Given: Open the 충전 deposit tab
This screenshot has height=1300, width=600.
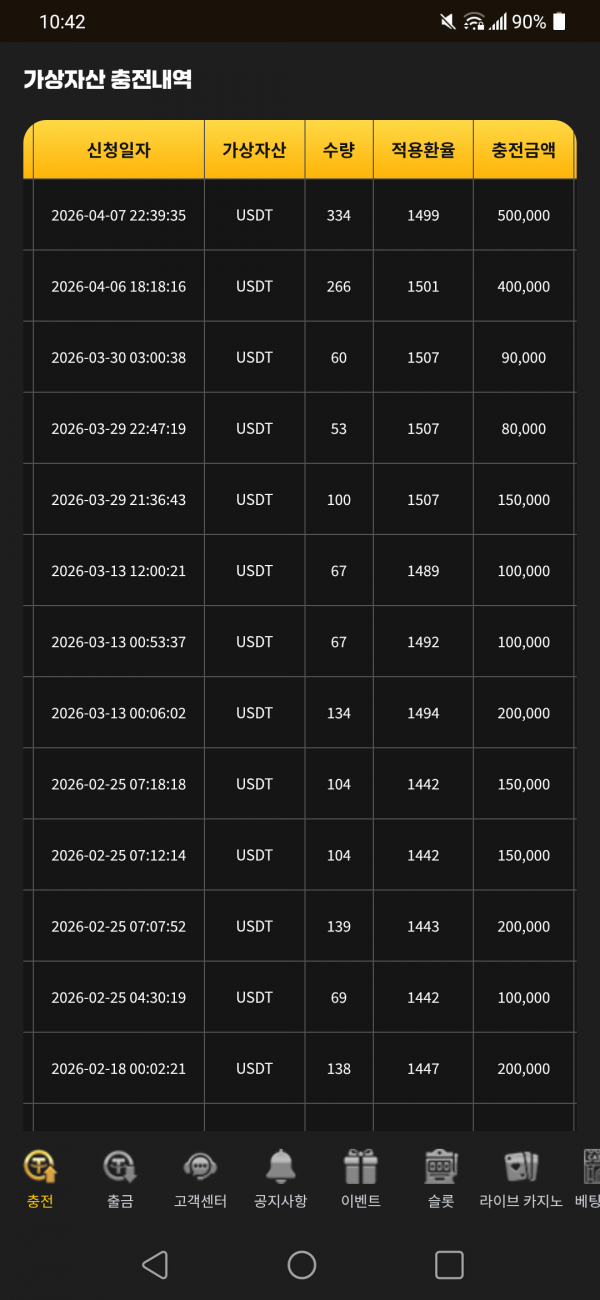Looking at the screenshot, I should tap(41, 1178).
